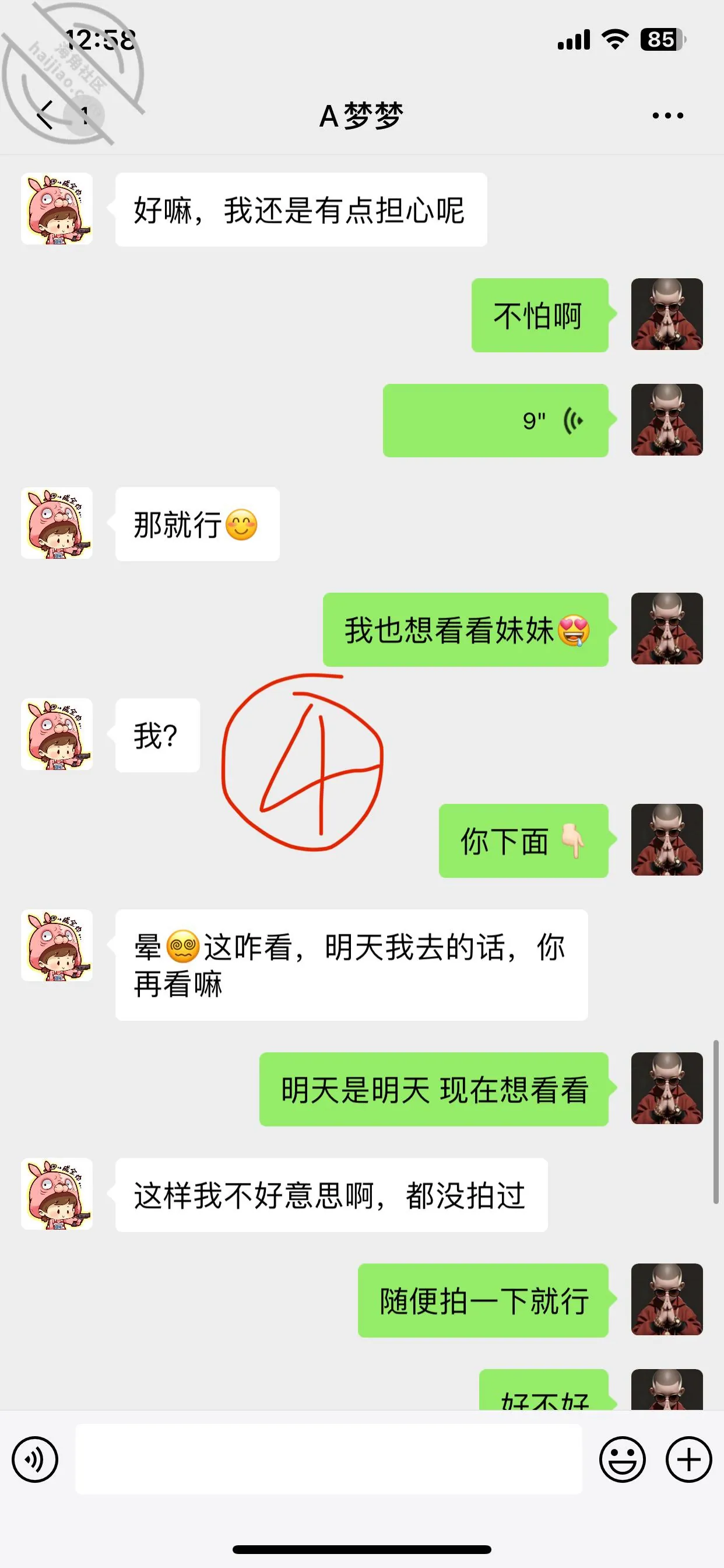The image size is (724, 1568).
Task: Open the three-dot chat info menu
Action: [x=667, y=115]
